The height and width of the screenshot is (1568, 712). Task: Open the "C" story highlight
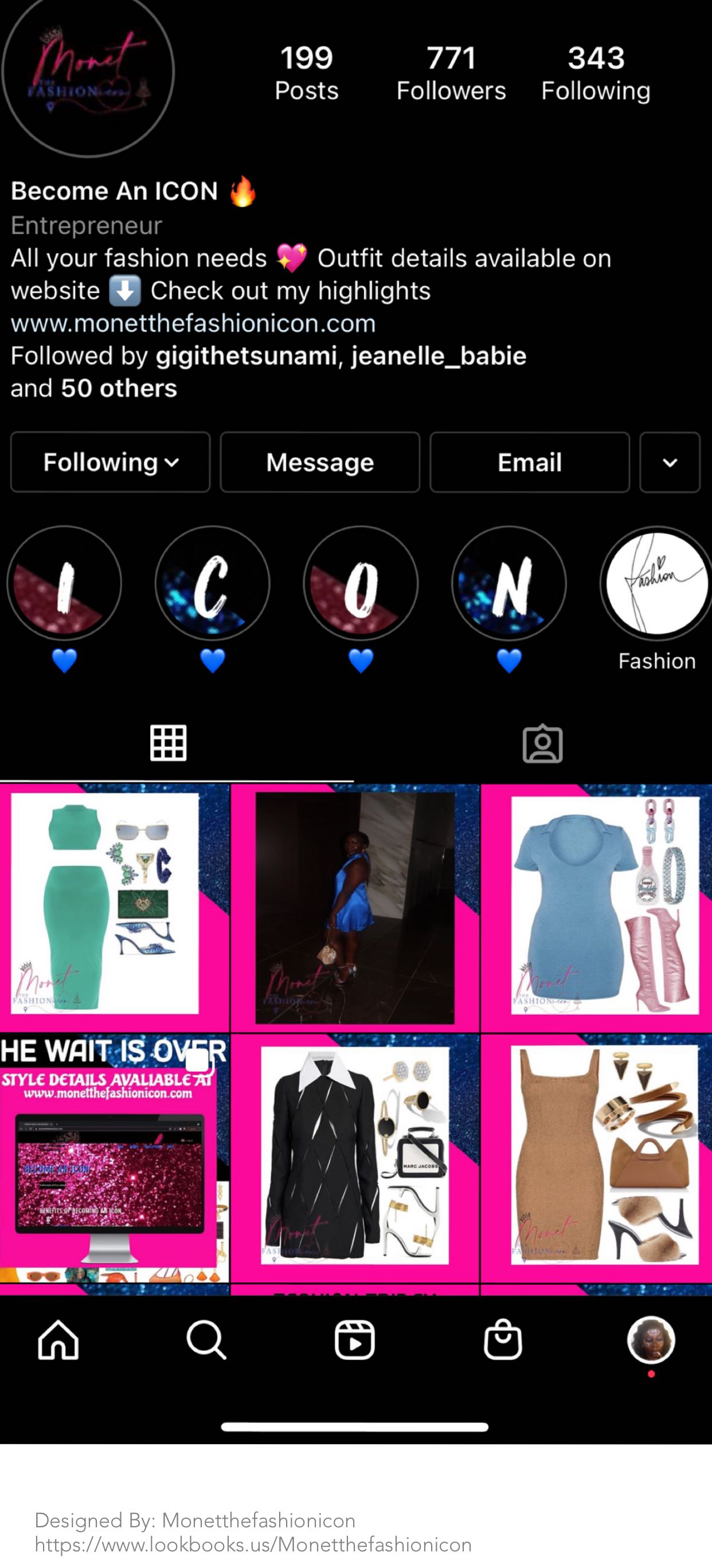tap(213, 583)
